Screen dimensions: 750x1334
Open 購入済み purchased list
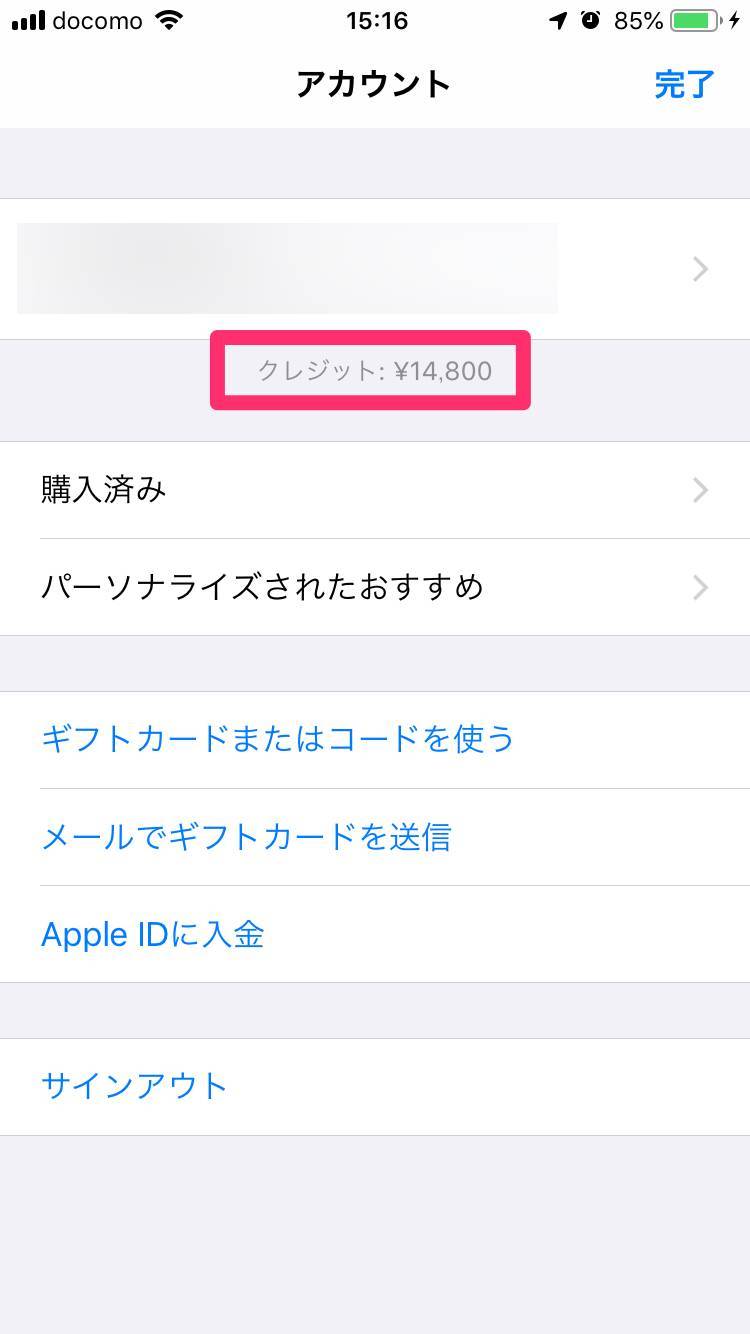click(x=375, y=490)
